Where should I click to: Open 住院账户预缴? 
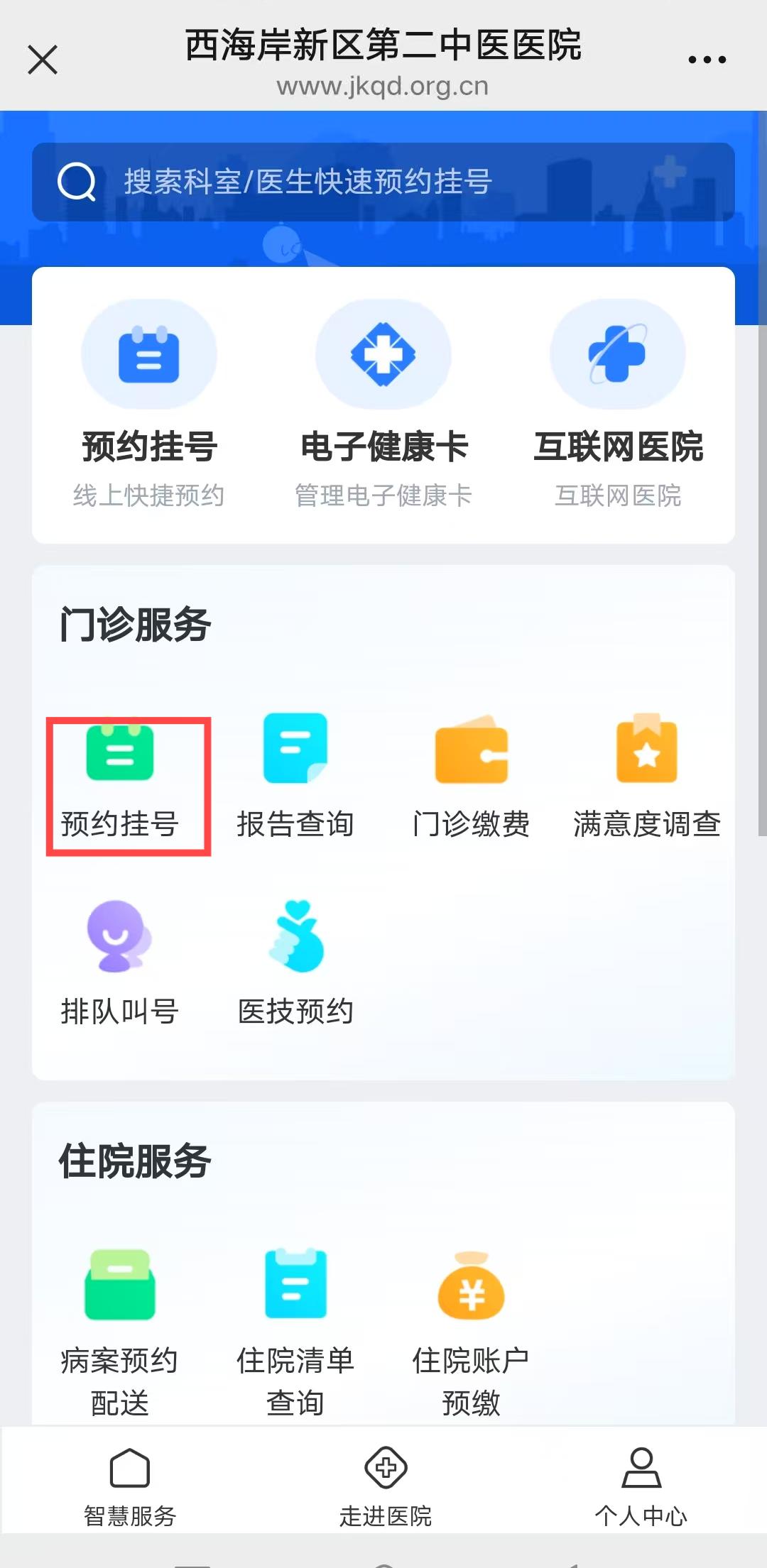tap(472, 1333)
